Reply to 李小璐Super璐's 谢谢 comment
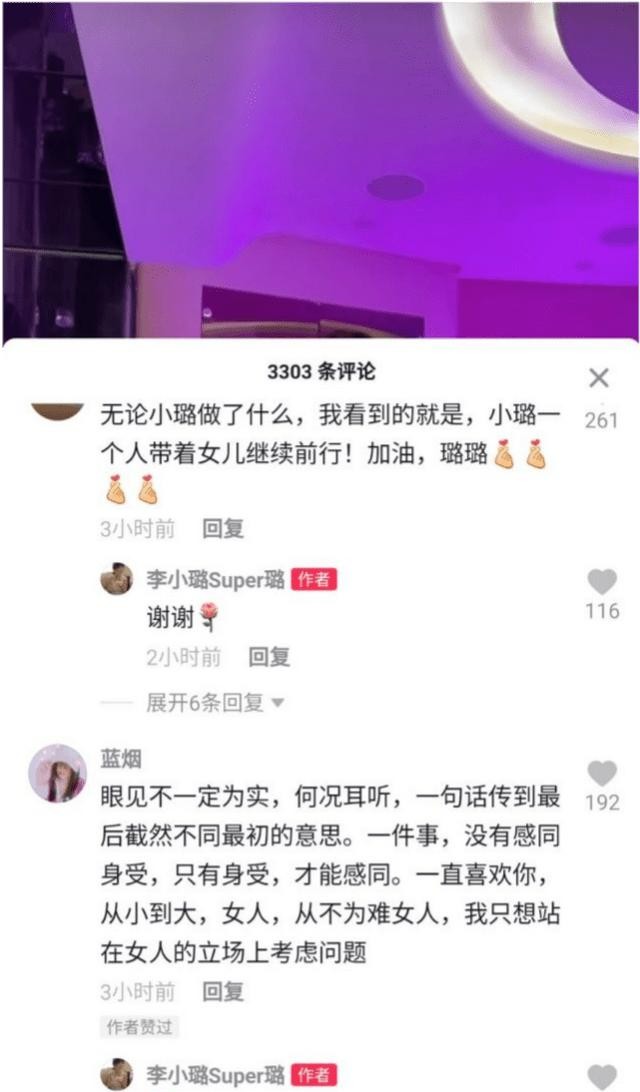Image resolution: width=640 pixels, height=1092 pixels. pos(269,657)
